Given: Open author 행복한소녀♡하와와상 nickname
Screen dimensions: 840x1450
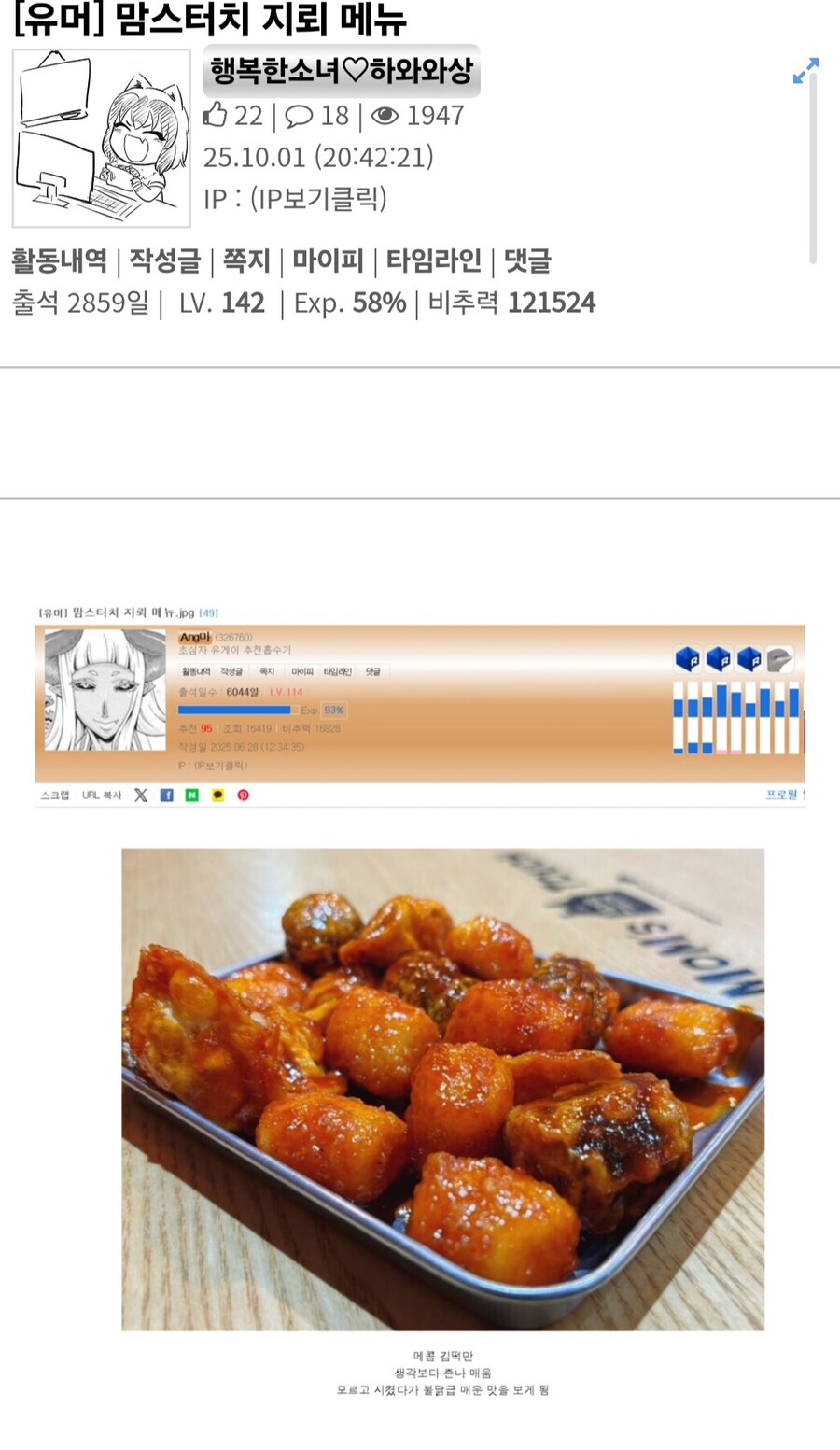Looking at the screenshot, I should coord(342,71).
